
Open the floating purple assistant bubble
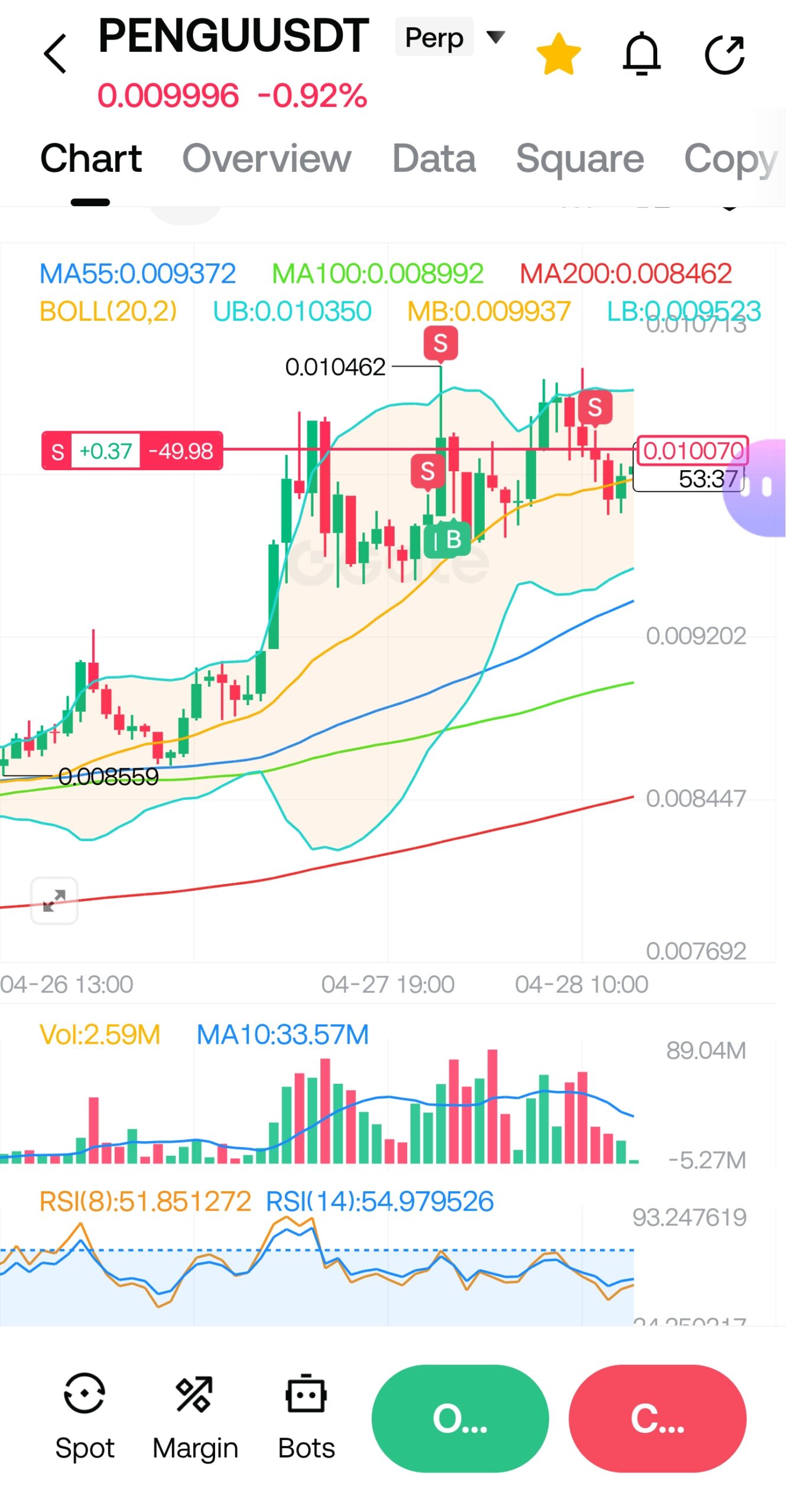[x=755, y=487]
